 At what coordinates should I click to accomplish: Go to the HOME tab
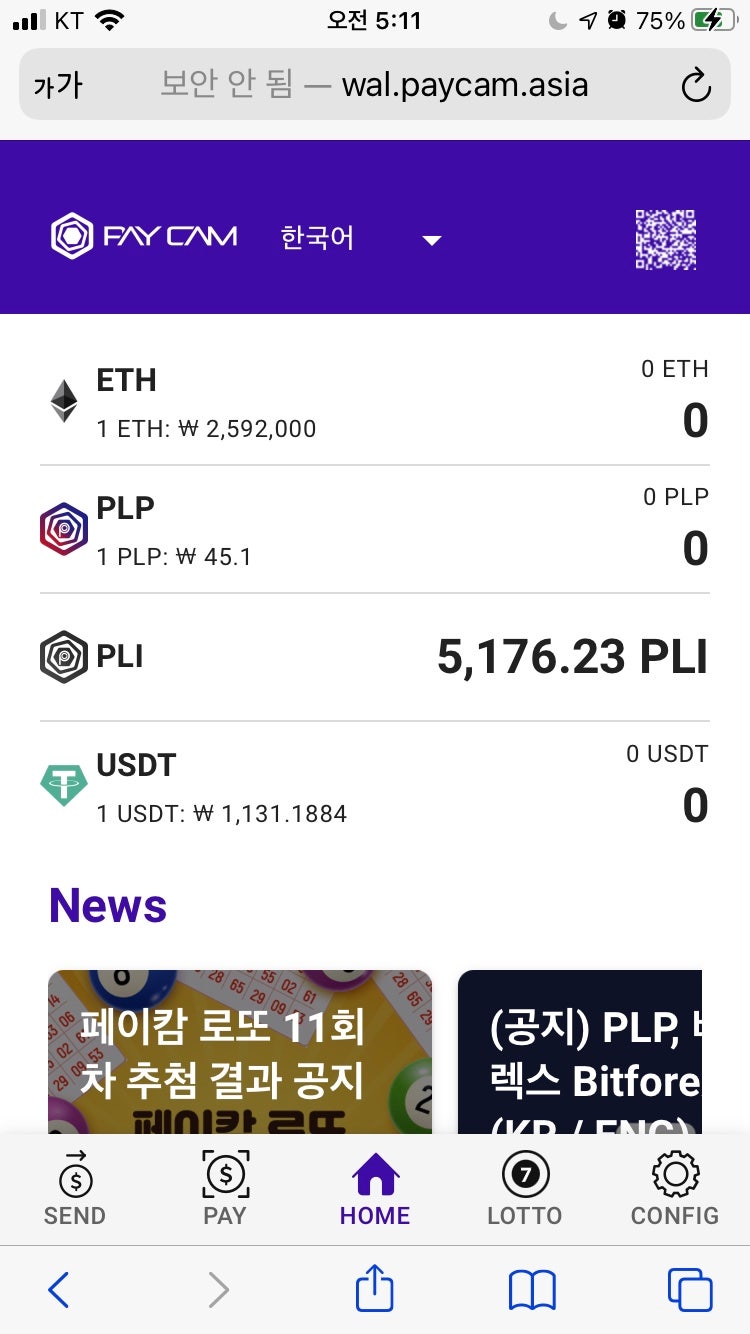tap(375, 1190)
